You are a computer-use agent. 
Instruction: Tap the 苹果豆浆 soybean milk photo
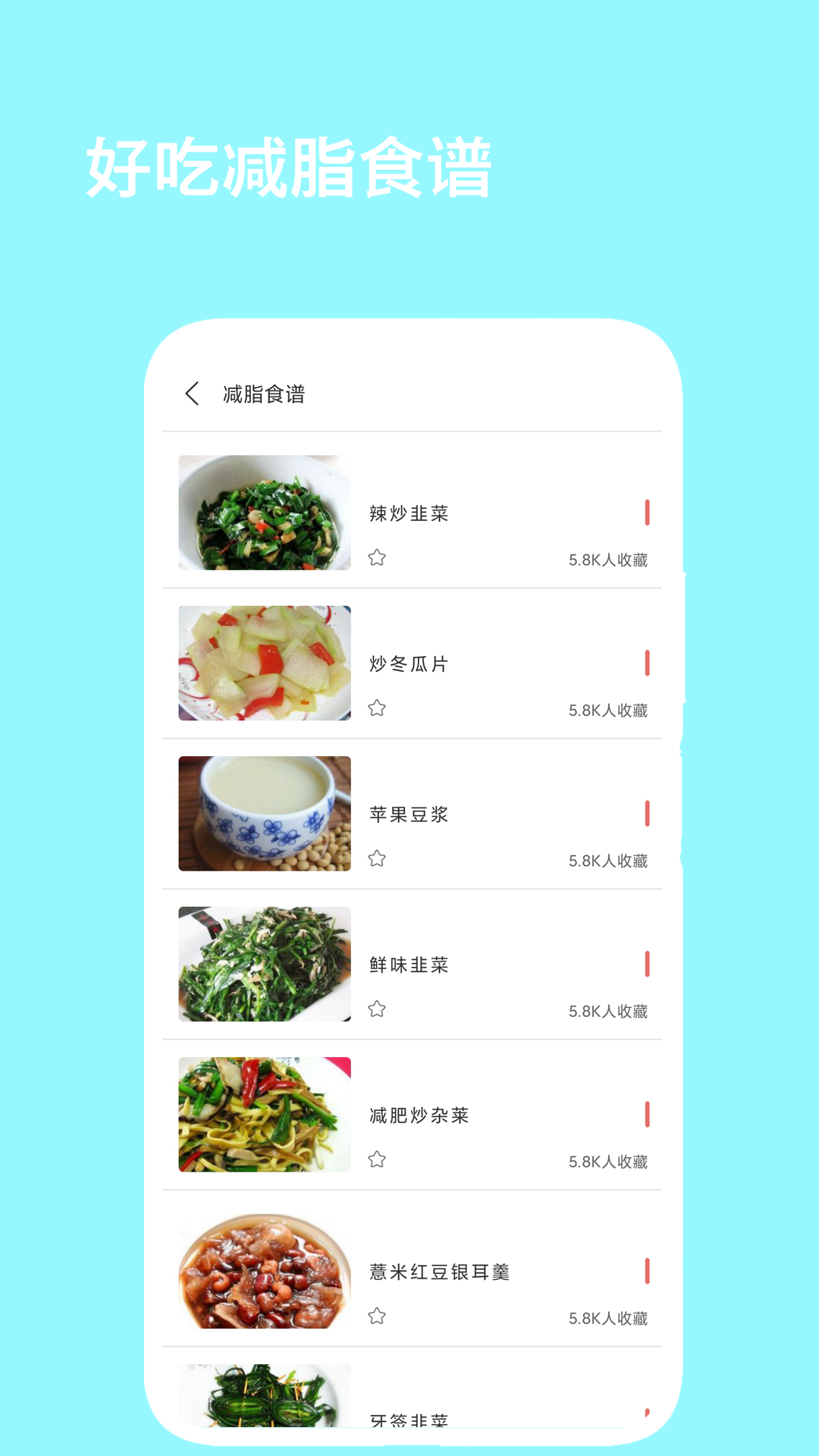tap(264, 813)
